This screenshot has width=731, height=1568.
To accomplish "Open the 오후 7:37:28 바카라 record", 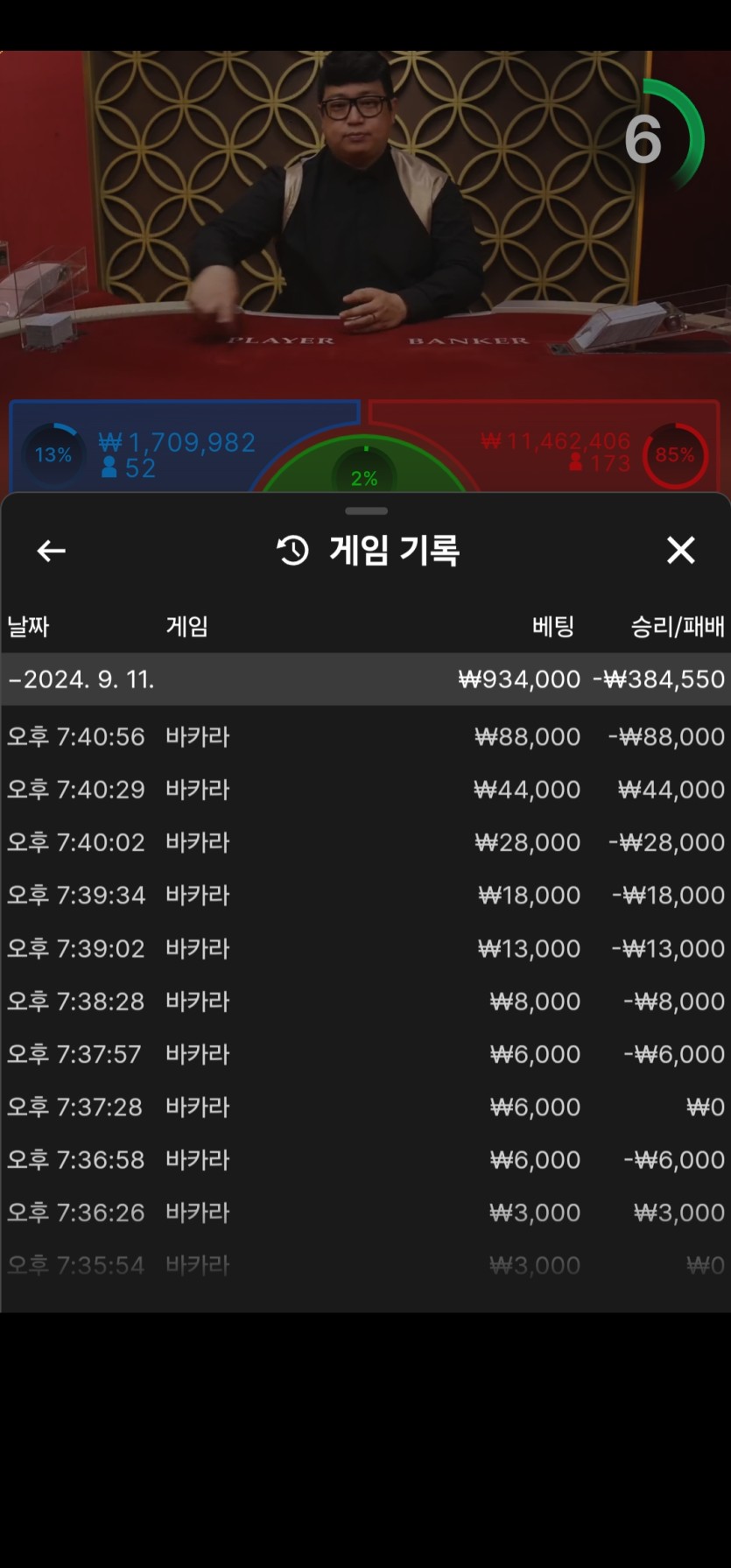I will tap(366, 1107).
